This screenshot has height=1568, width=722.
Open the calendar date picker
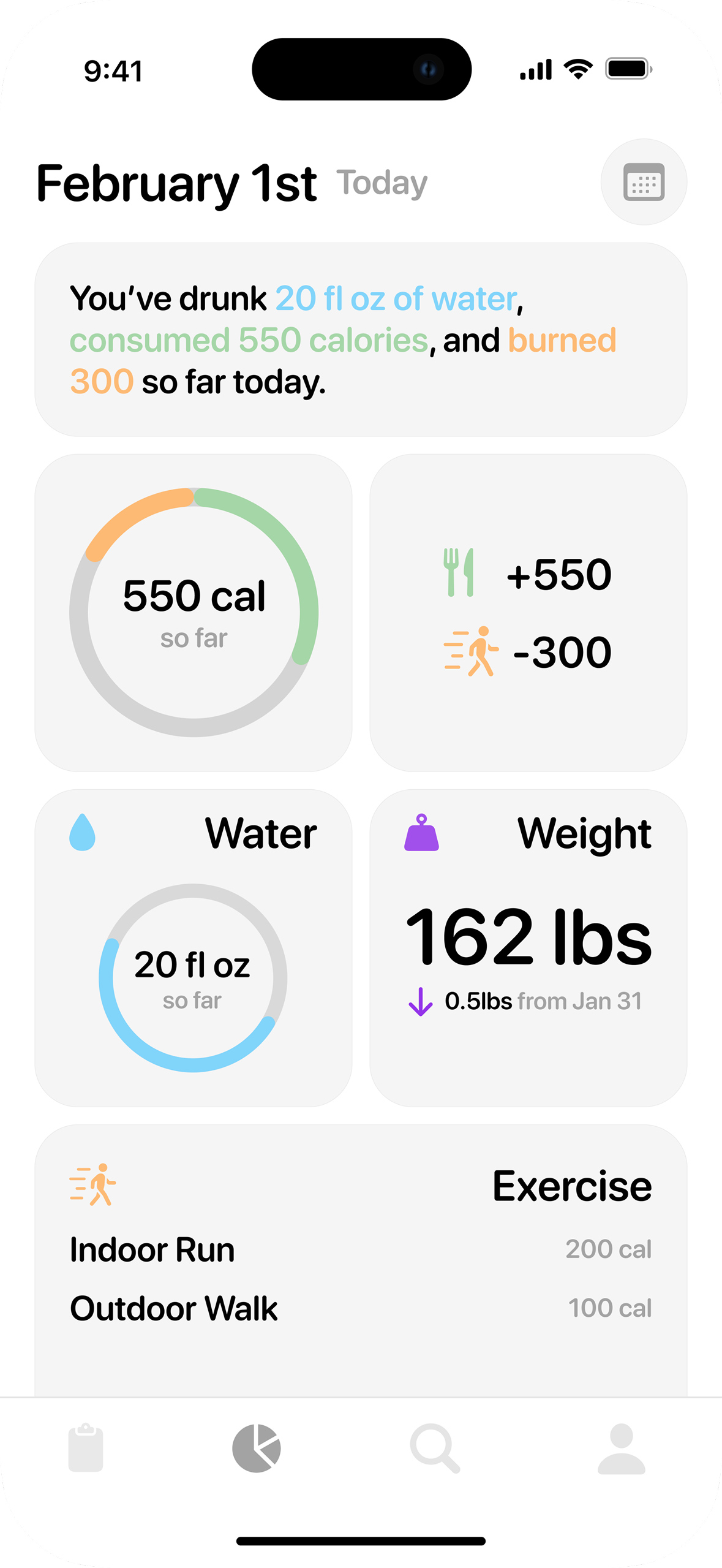click(643, 182)
